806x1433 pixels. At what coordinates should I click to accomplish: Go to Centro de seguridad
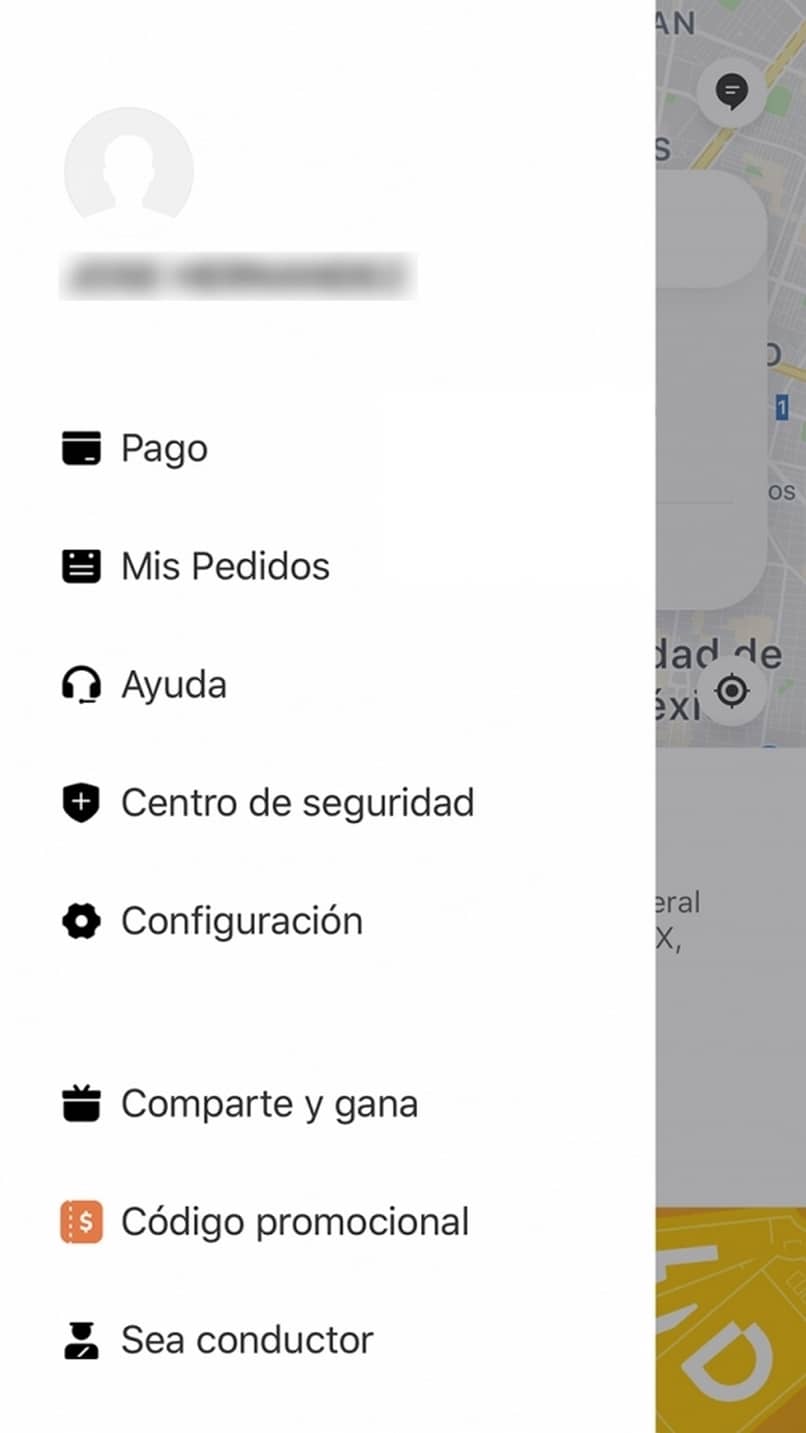click(x=296, y=803)
